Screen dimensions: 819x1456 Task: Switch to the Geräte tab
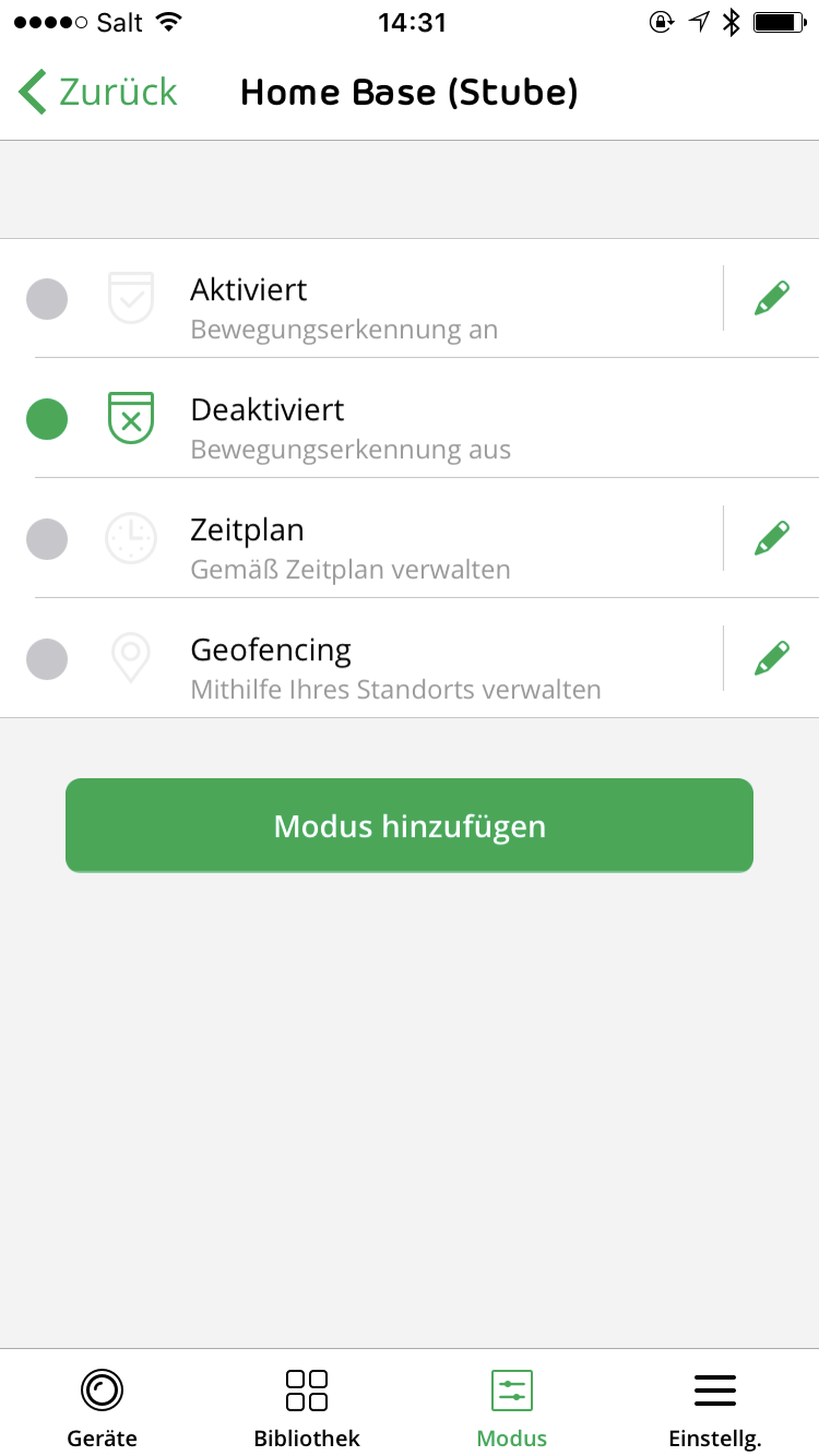(102, 1406)
